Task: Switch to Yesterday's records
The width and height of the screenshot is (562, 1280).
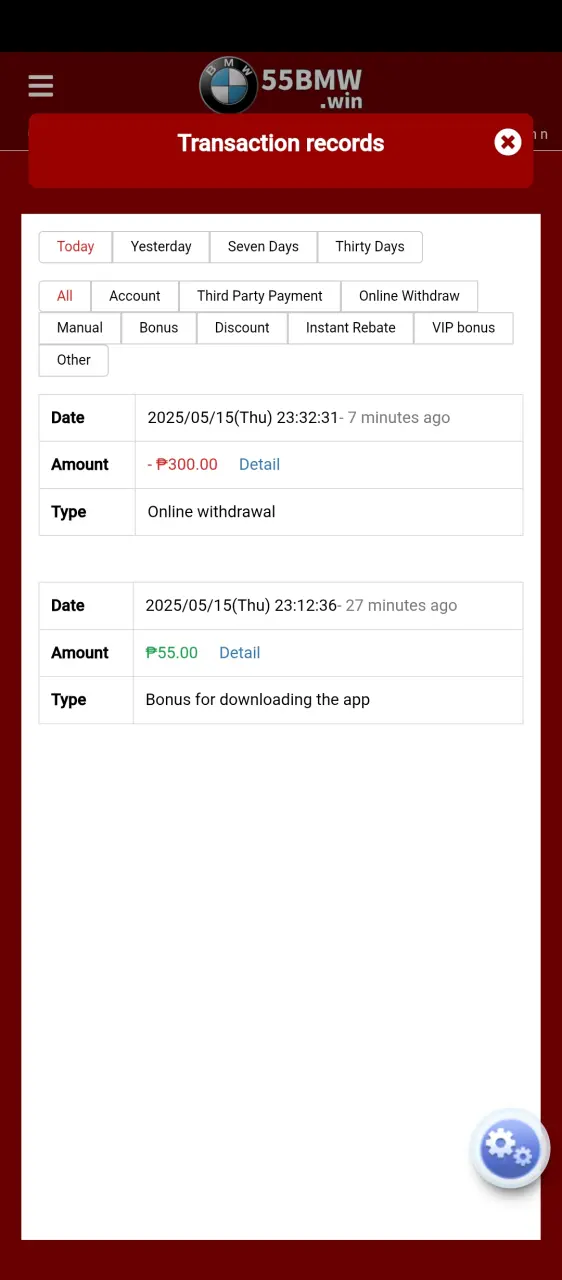Action: (161, 247)
